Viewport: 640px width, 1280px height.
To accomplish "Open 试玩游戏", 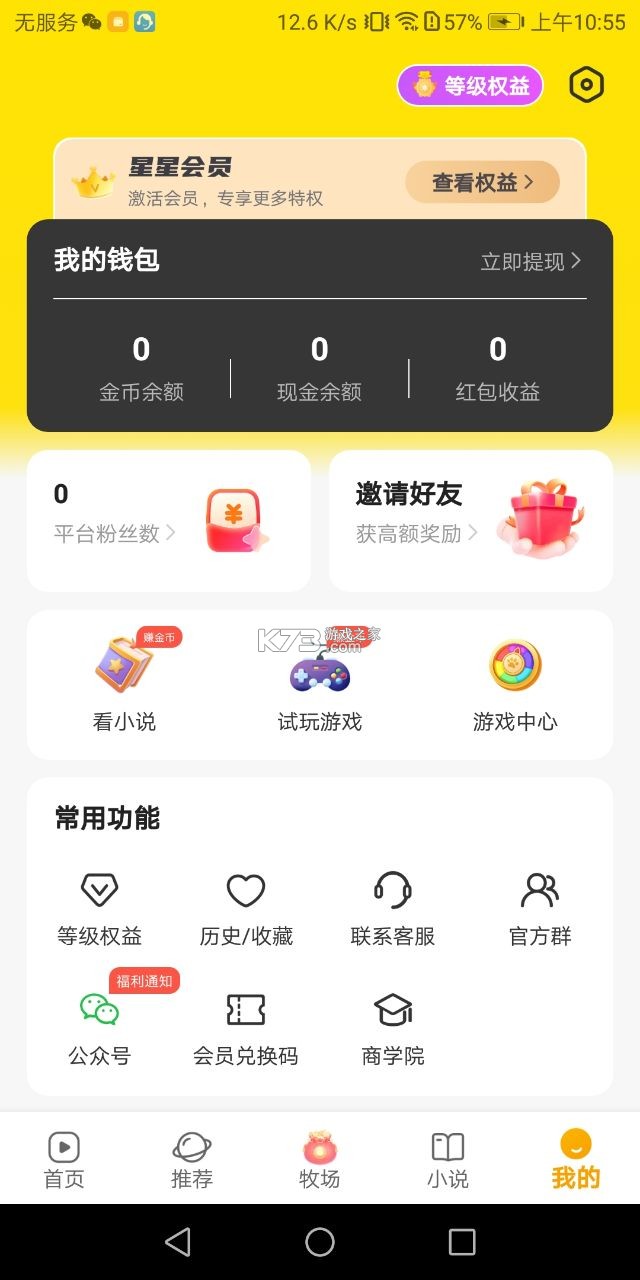I will [x=320, y=685].
